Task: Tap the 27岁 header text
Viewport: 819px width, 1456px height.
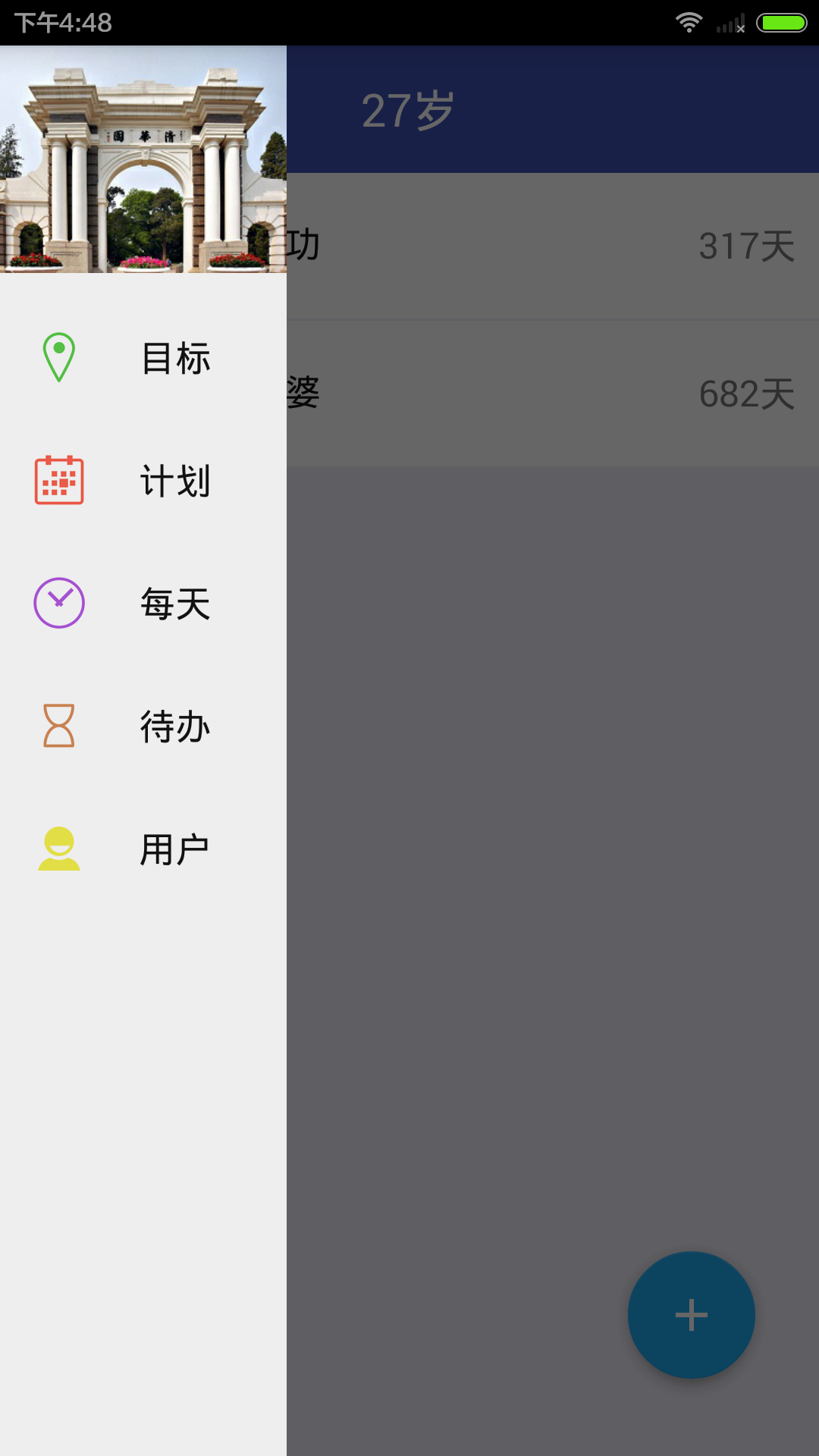Action: [x=406, y=108]
